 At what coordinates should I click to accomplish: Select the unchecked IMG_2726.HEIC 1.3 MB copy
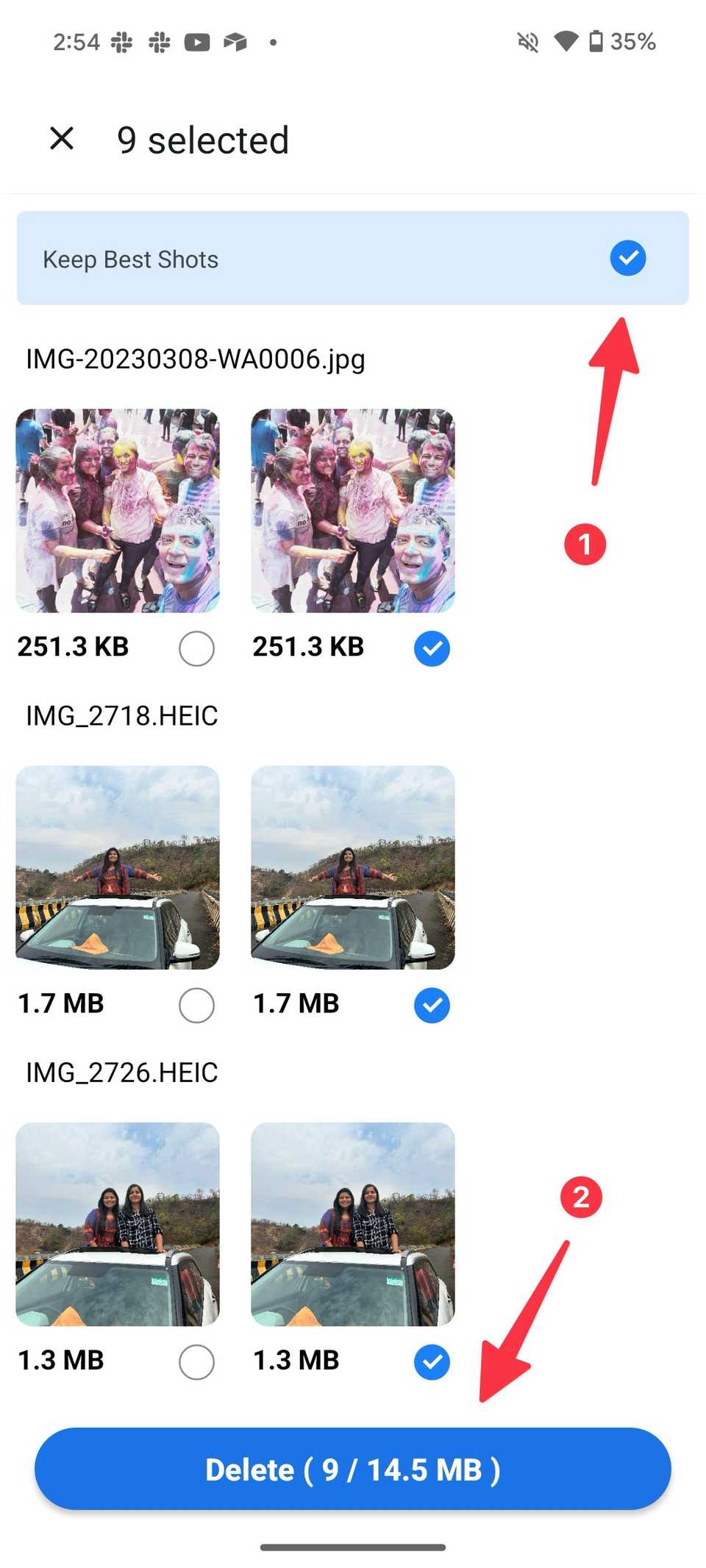coord(196,1362)
